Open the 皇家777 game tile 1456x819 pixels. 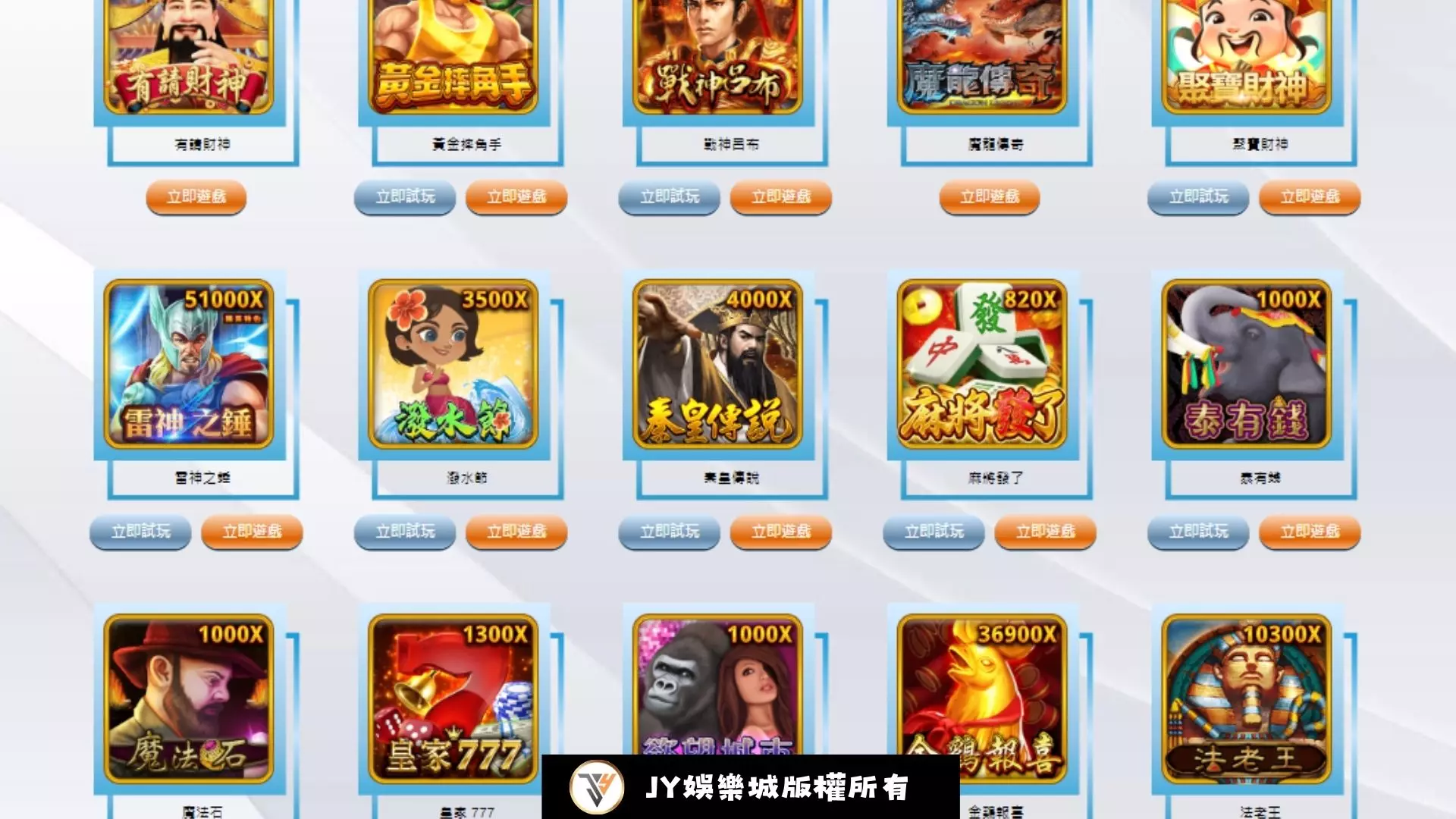click(x=453, y=698)
